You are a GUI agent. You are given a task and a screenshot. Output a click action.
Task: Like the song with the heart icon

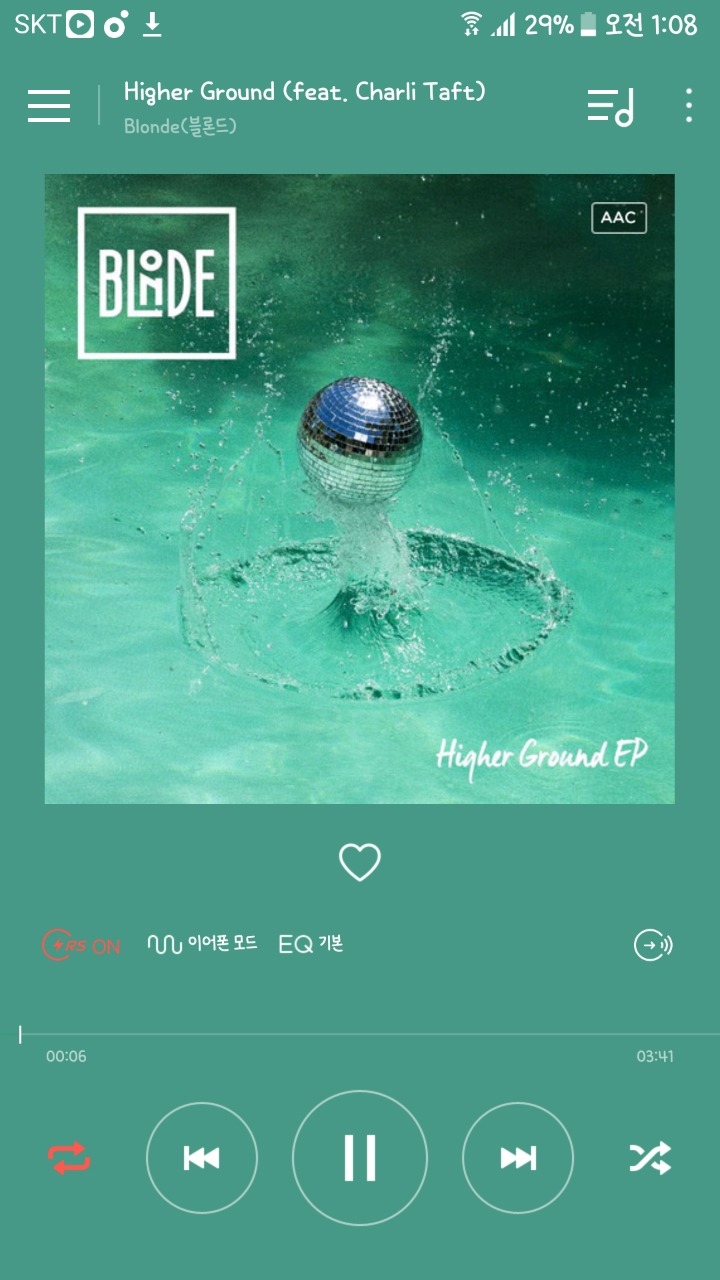(x=360, y=862)
